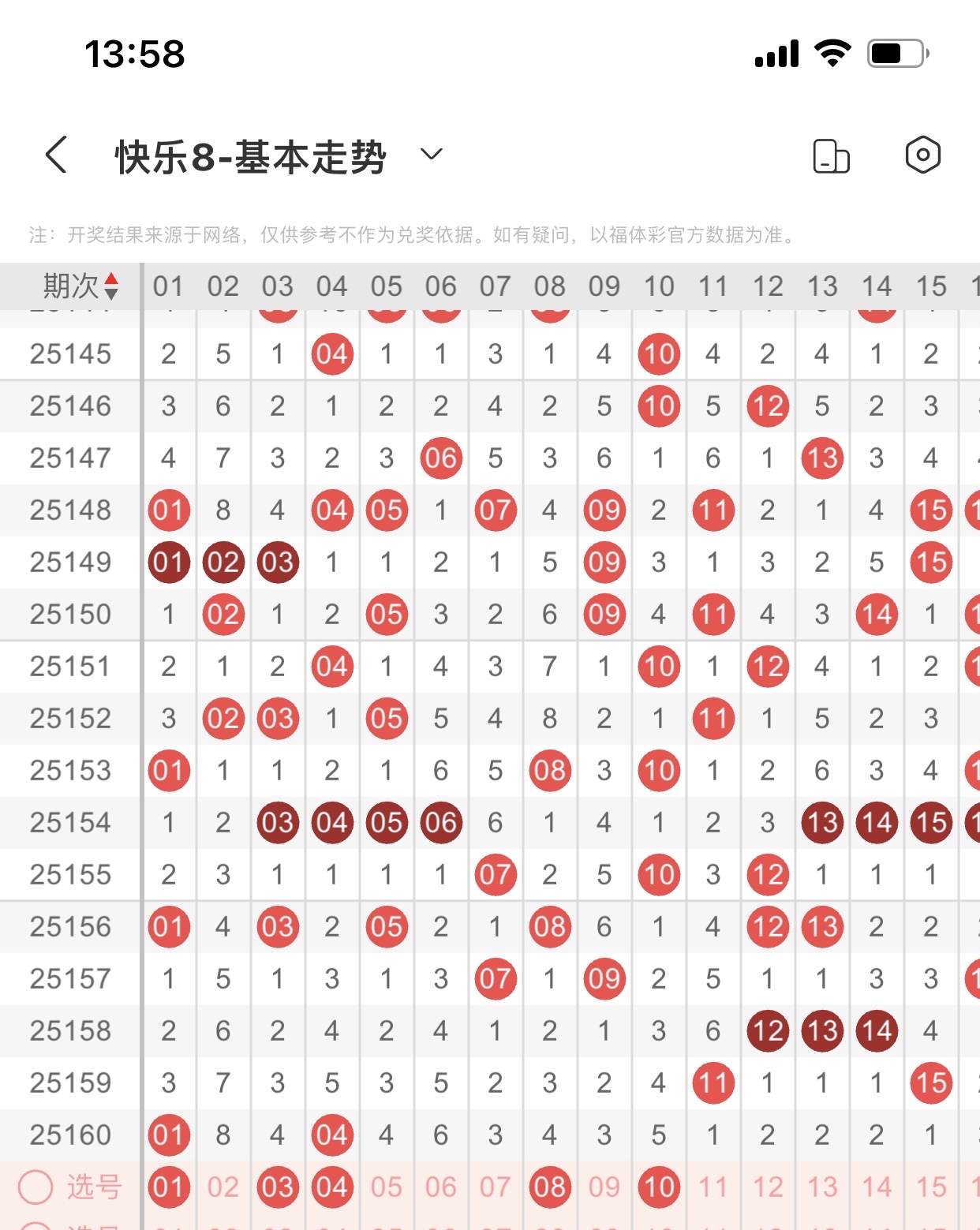Open draw period 25150 row
The height and width of the screenshot is (1230, 980).
[69, 615]
